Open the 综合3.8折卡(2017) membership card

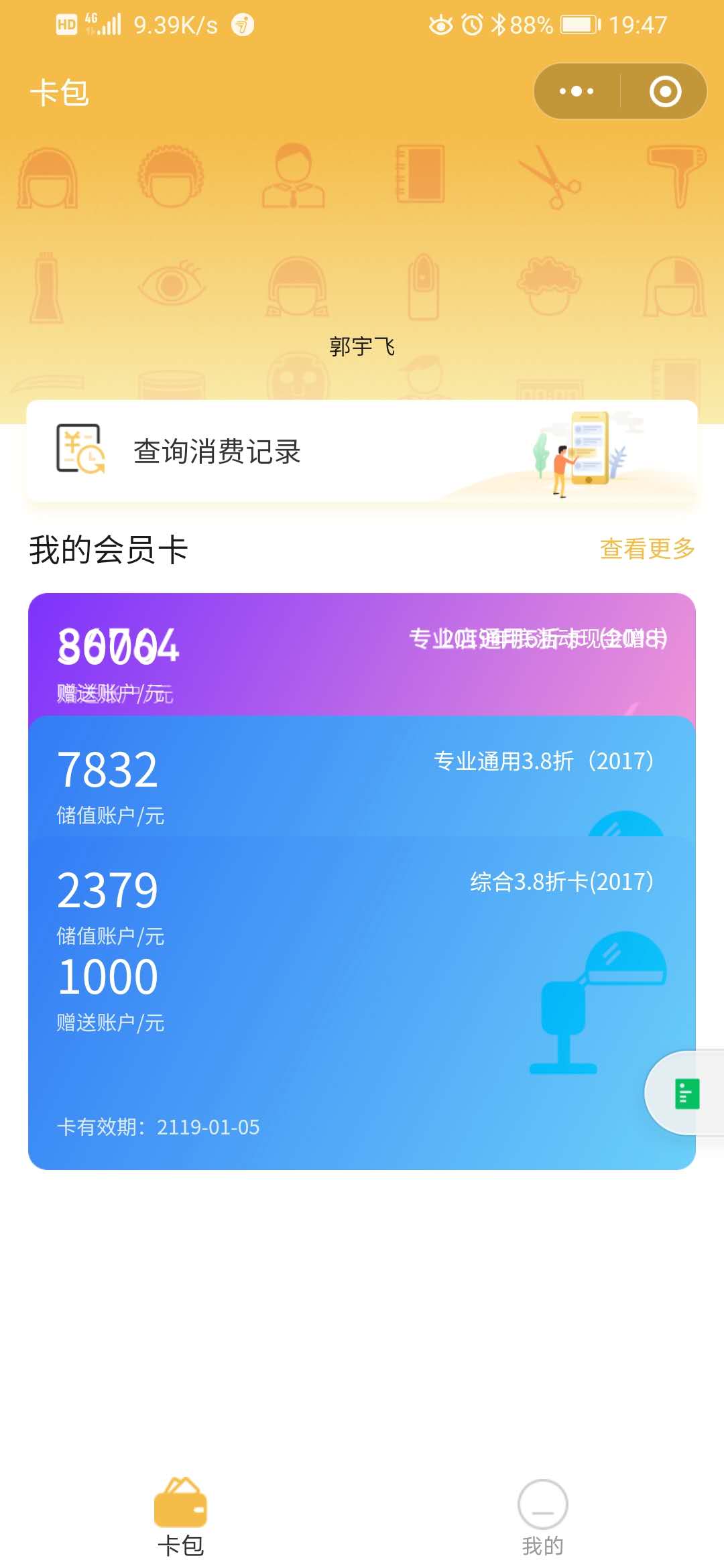(362, 1003)
